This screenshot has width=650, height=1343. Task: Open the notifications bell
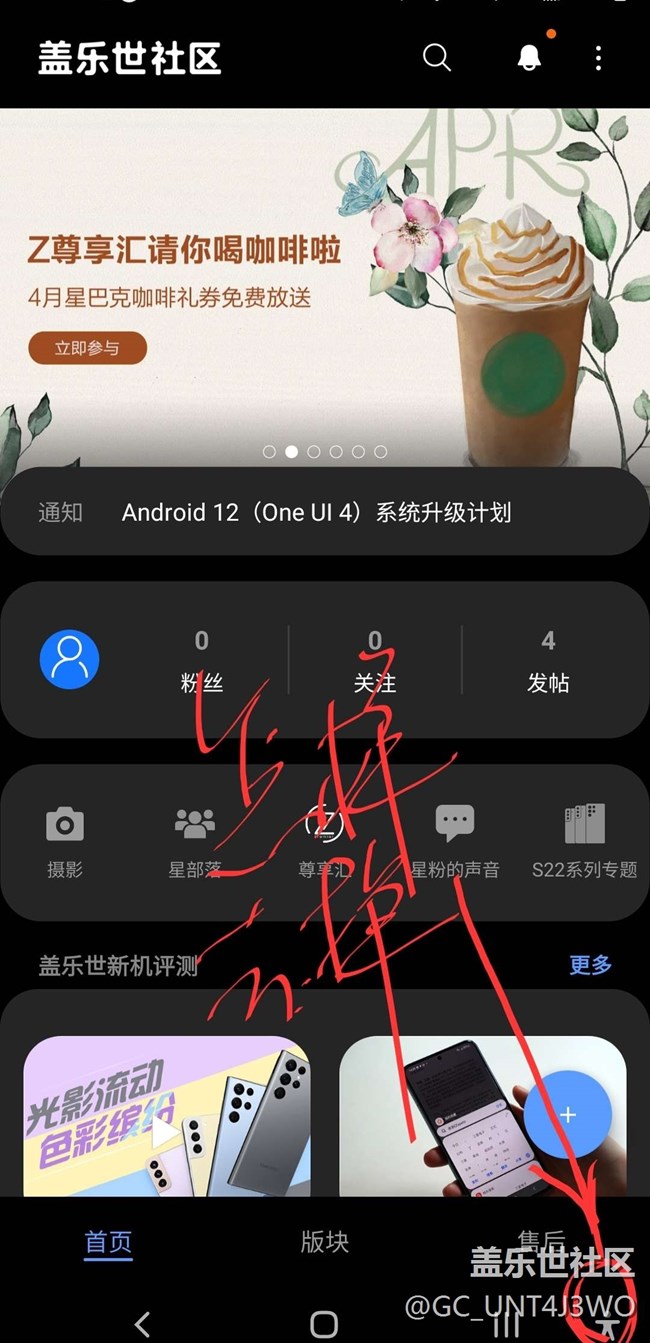click(529, 58)
